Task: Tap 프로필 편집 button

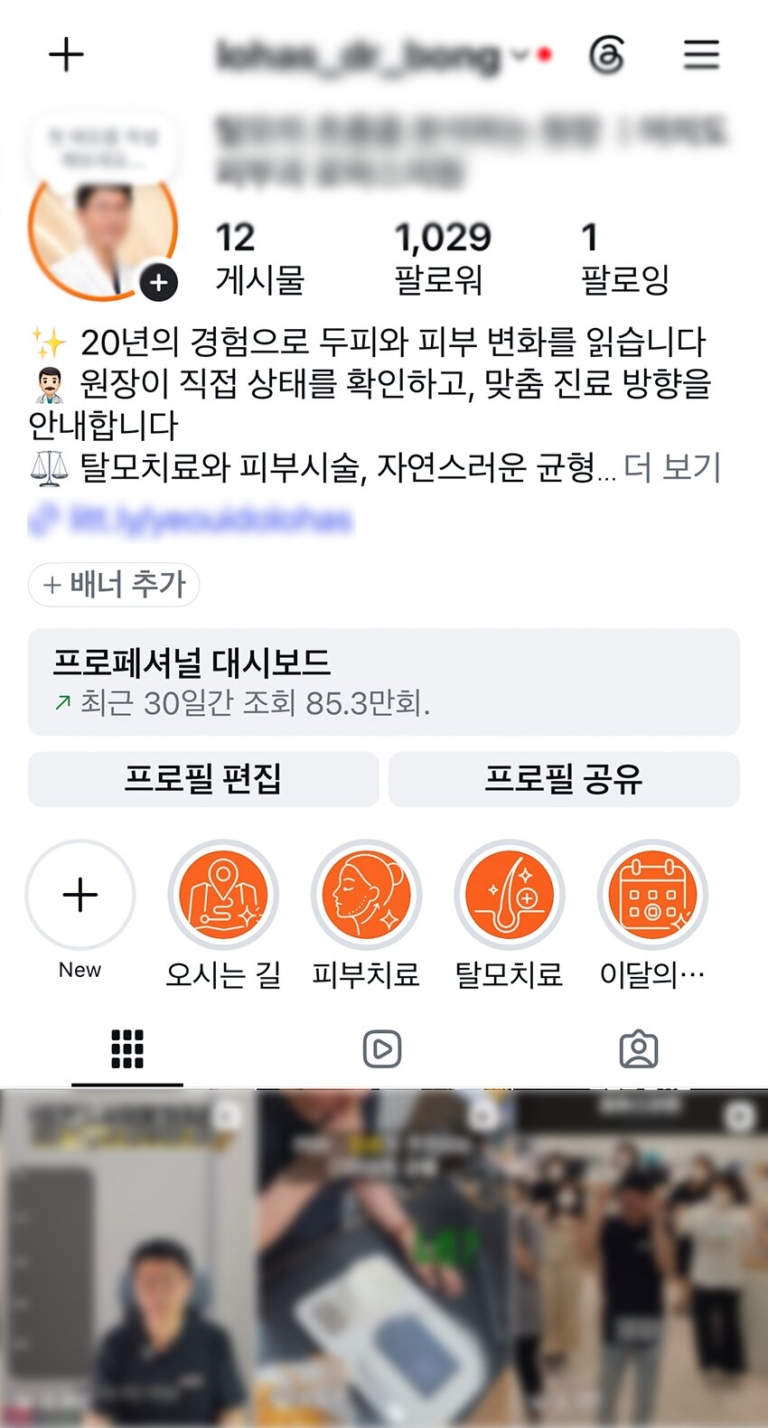Action: (203, 779)
